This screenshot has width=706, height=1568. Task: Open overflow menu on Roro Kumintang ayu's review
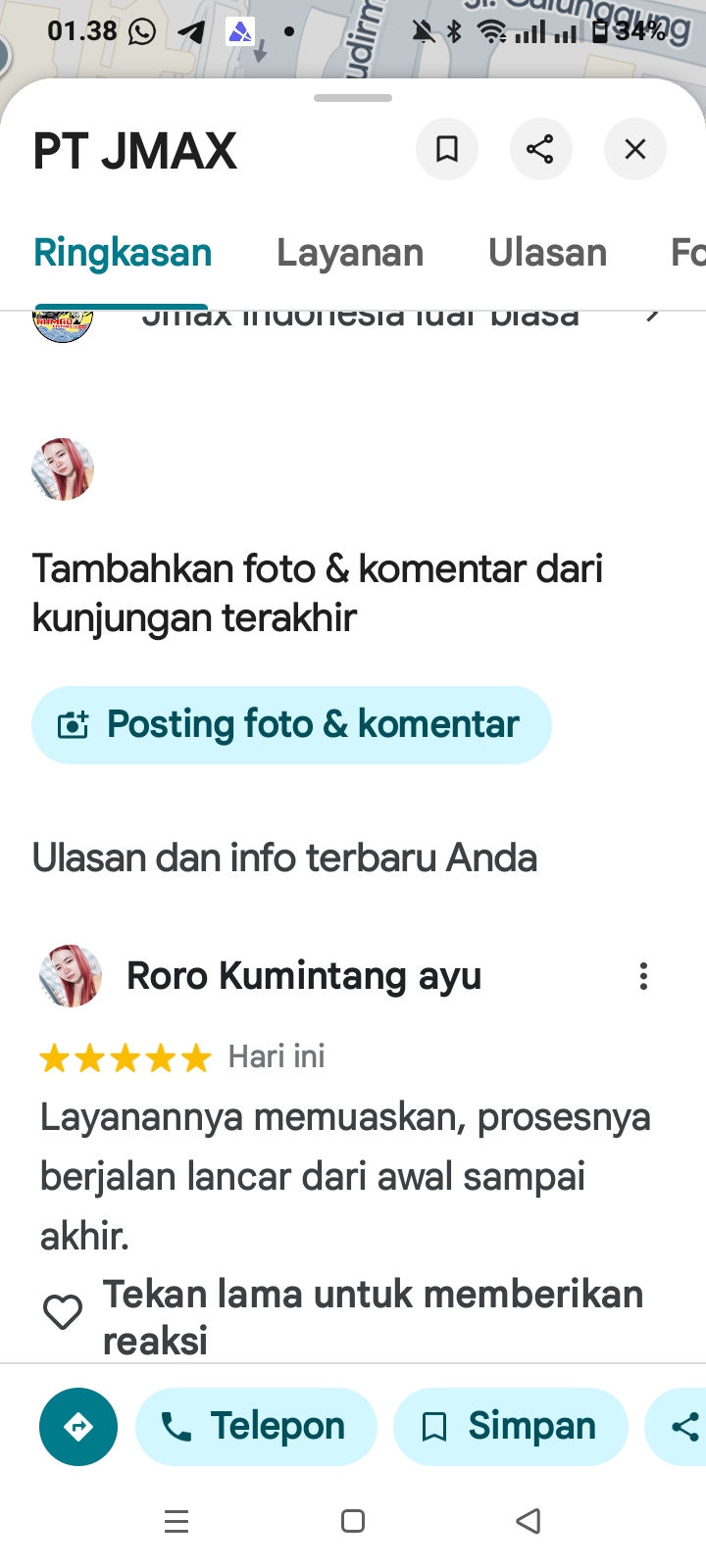point(643,976)
